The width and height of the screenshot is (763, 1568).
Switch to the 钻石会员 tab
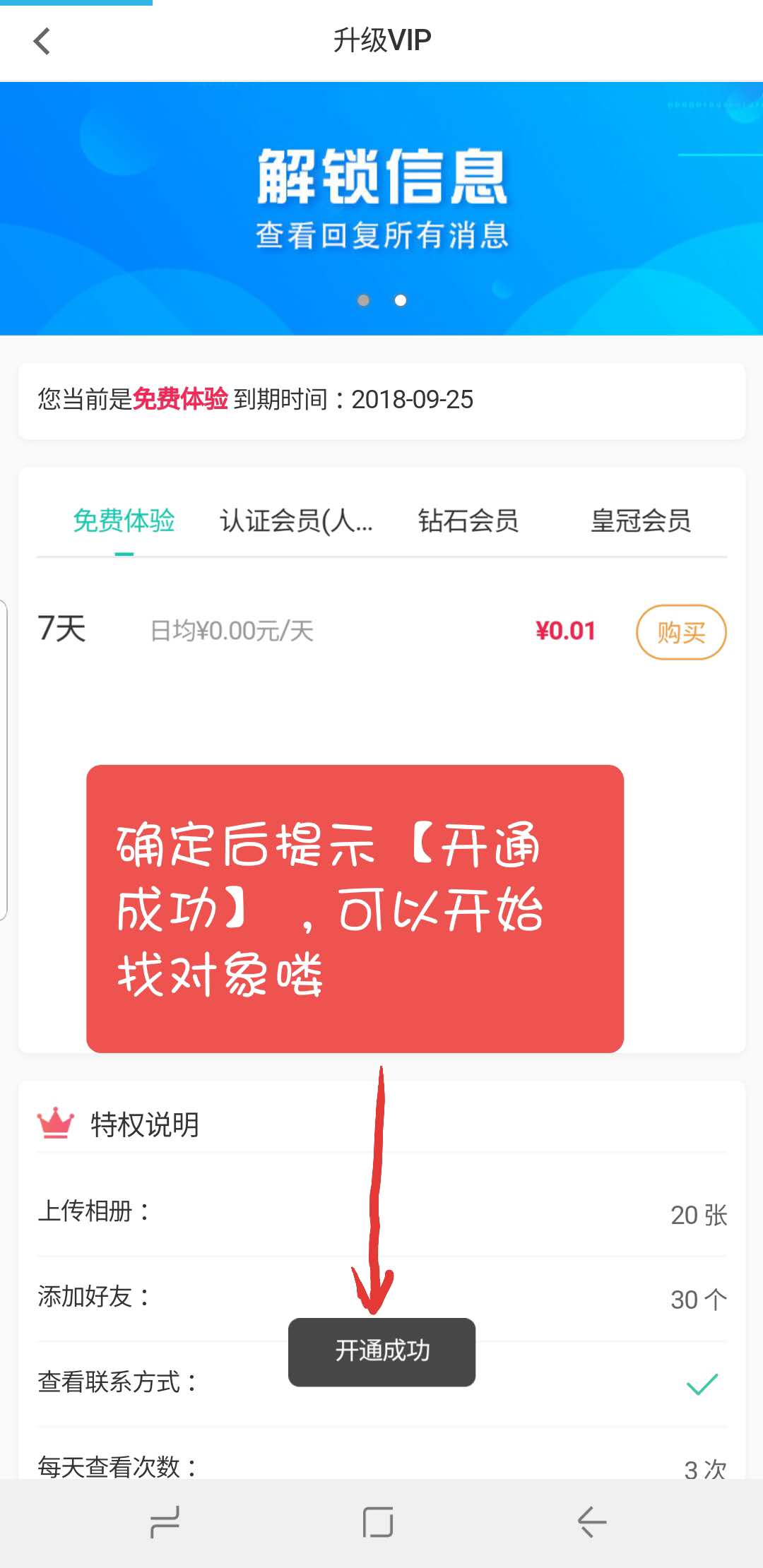[468, 521]
